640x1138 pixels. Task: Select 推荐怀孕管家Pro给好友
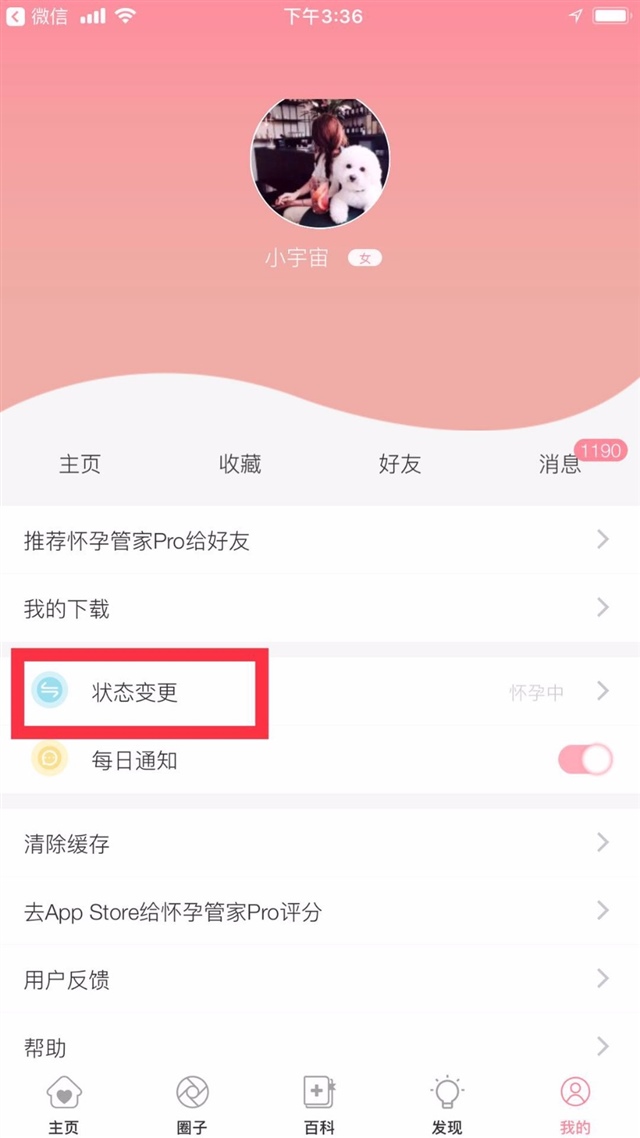point(320,540)
